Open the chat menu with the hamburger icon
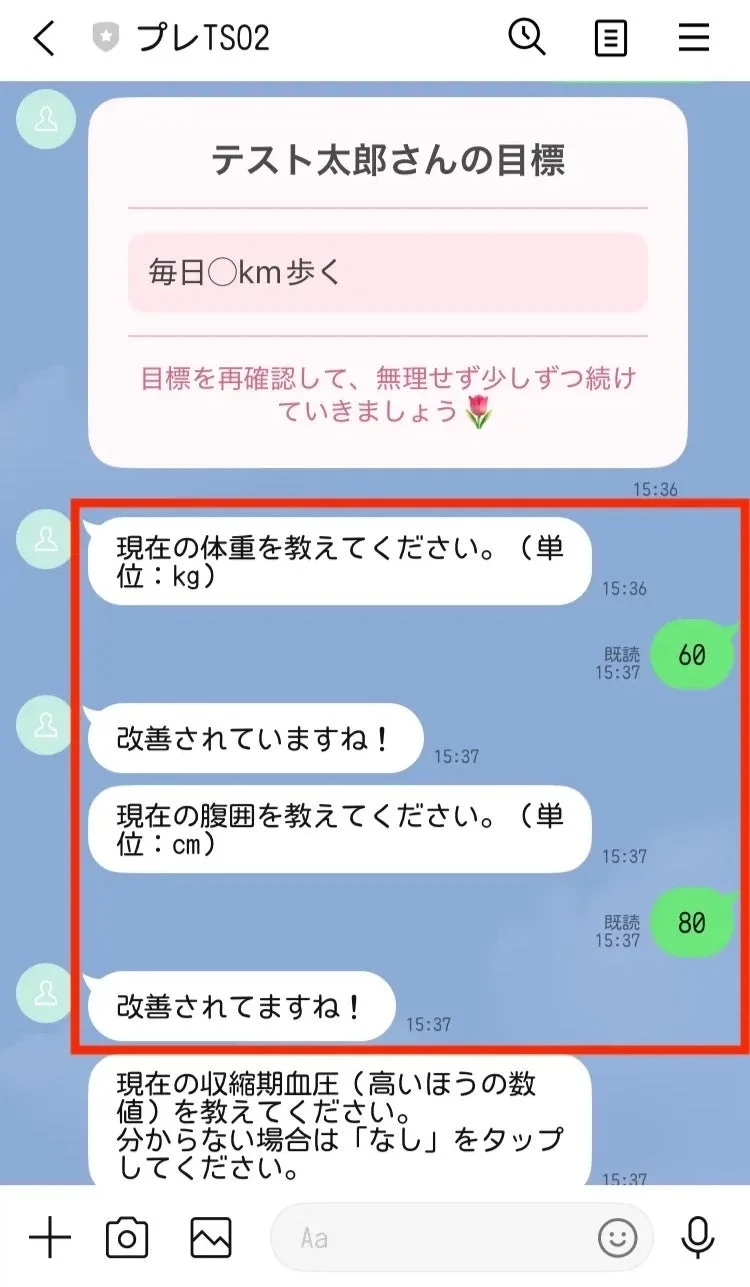The width and height of the screenshot is (750, 1287). pos(694,39)
